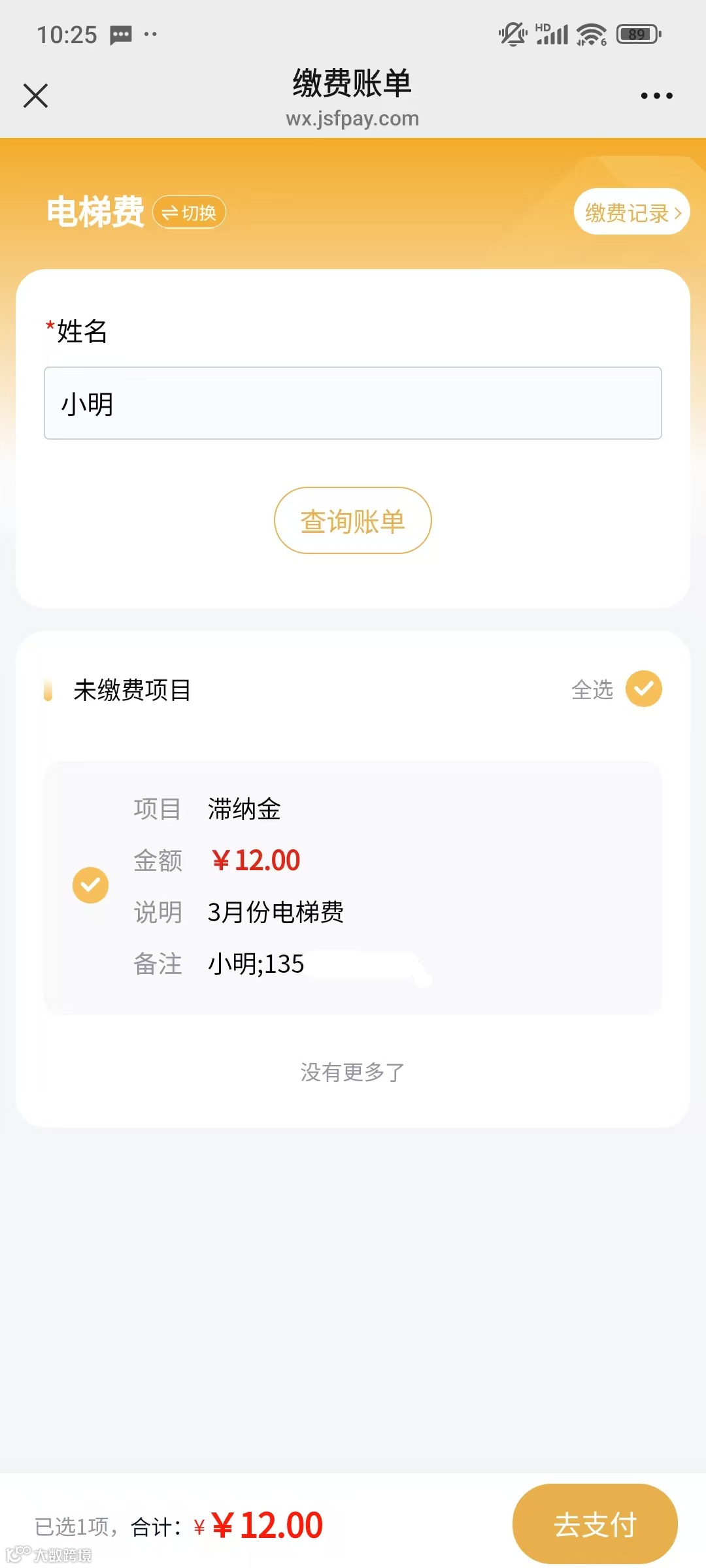Viewport: 706px width, 1568px height.
Task: Close the 缴费账单 page
Action: [36, 95]
